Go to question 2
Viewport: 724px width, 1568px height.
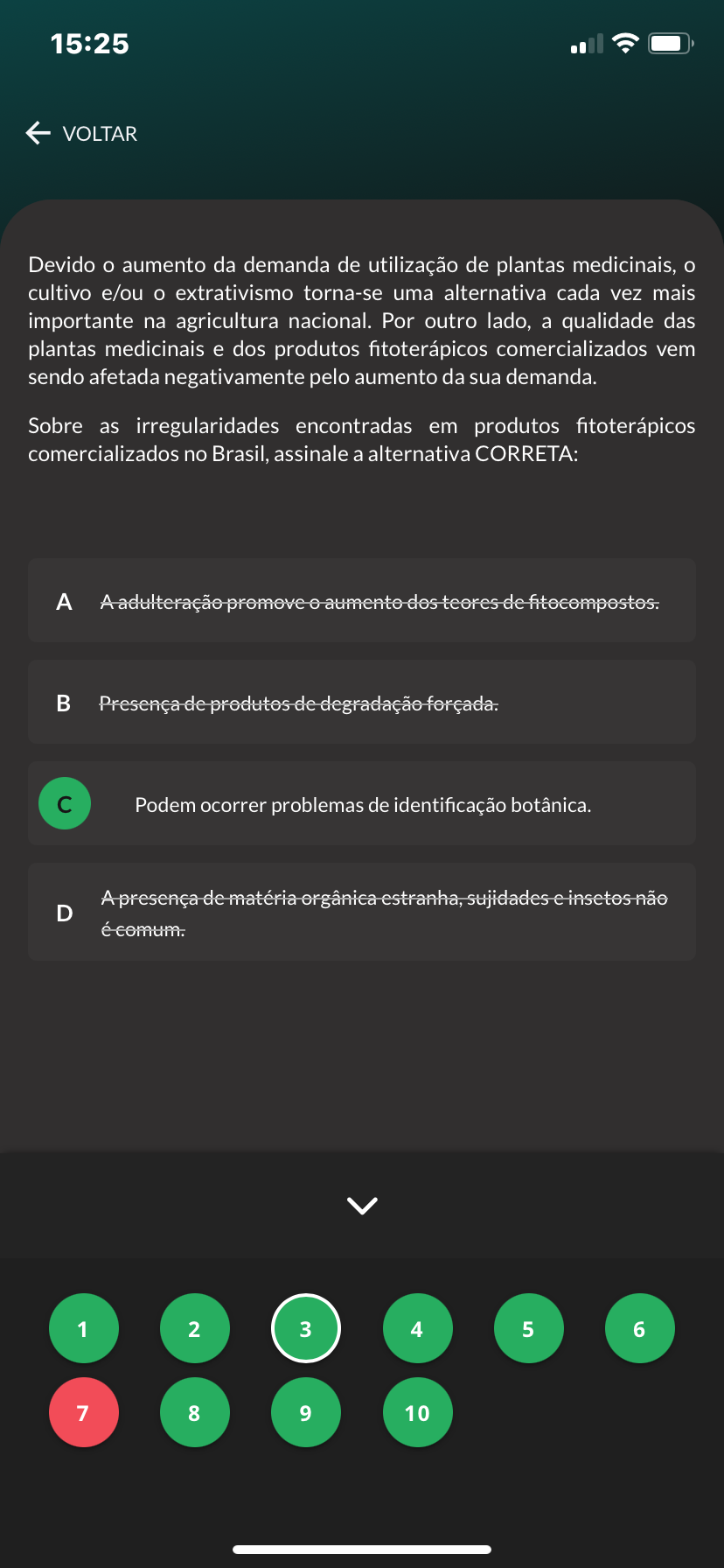coord(194,1328)
